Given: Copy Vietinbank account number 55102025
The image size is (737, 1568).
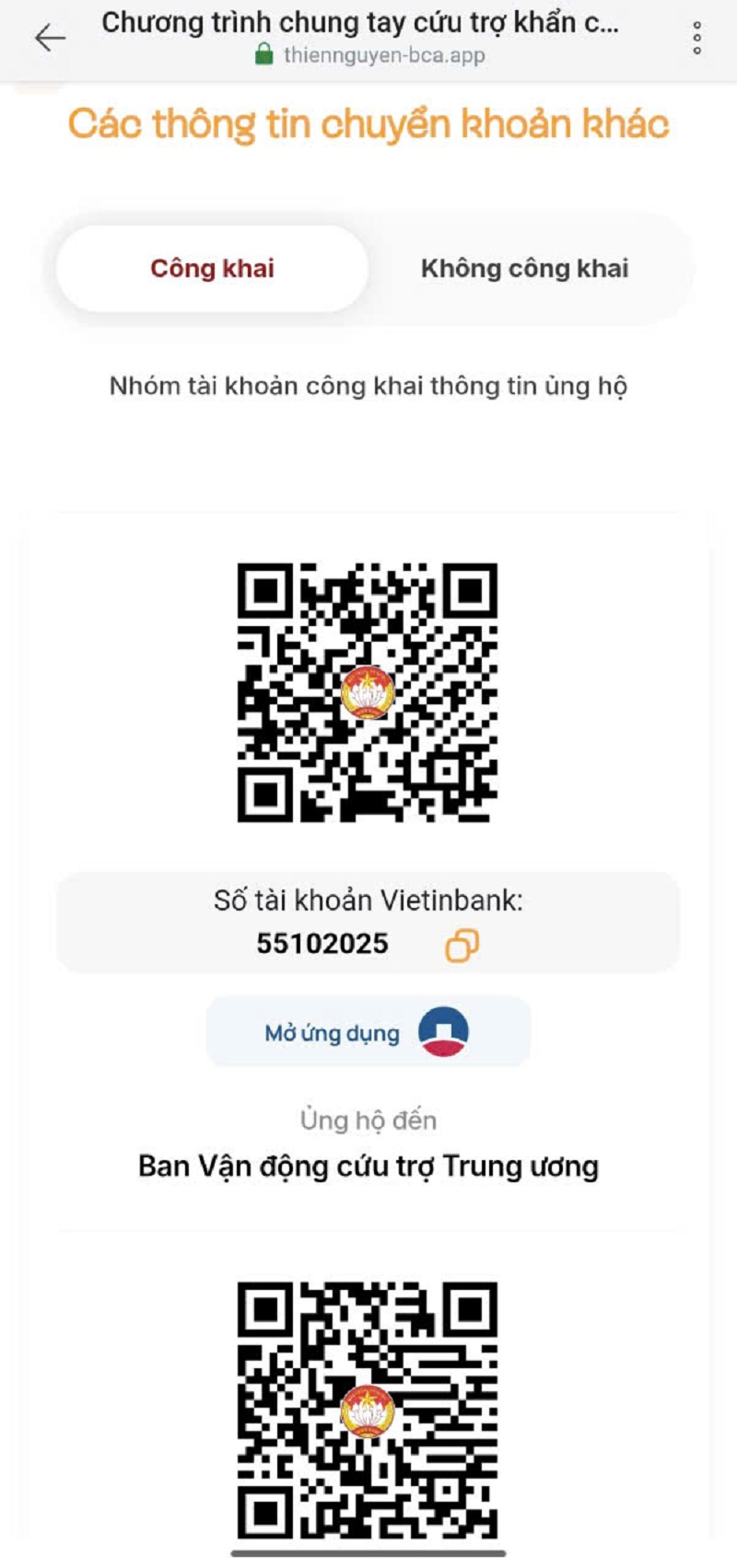Looking at the screenshot, I should point(462,946).
